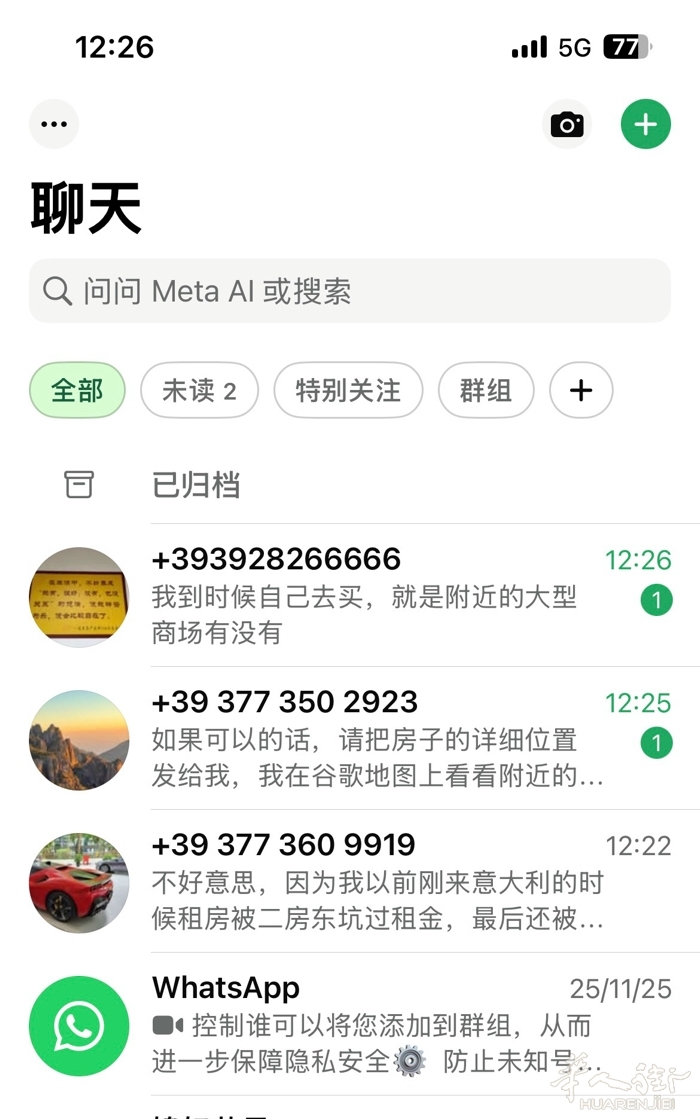This screenshot has width=700, height=1119.
Task: Switch to the 特别关注 filter
Action: [x=348, y=390]
